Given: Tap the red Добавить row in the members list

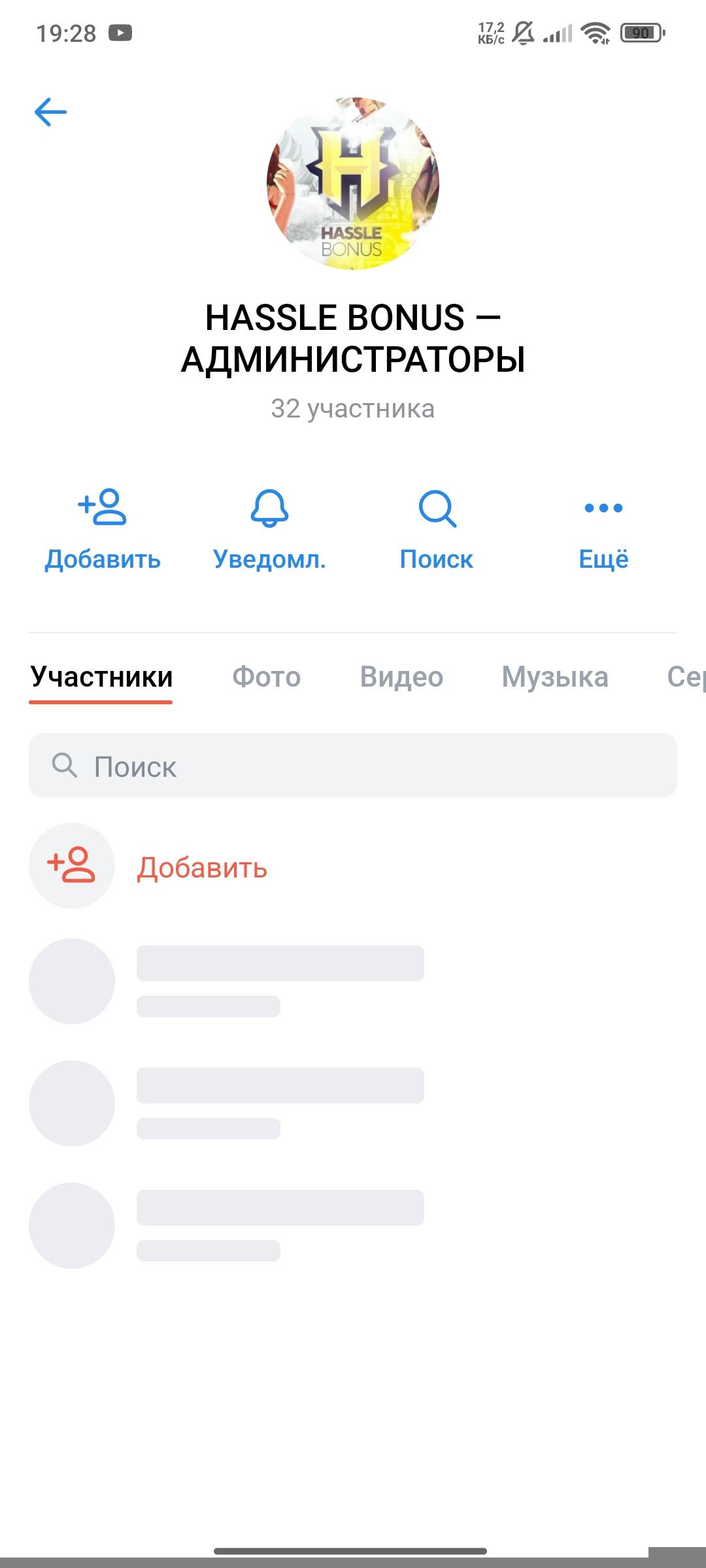Looking at the screenshot, I should 201,867.
